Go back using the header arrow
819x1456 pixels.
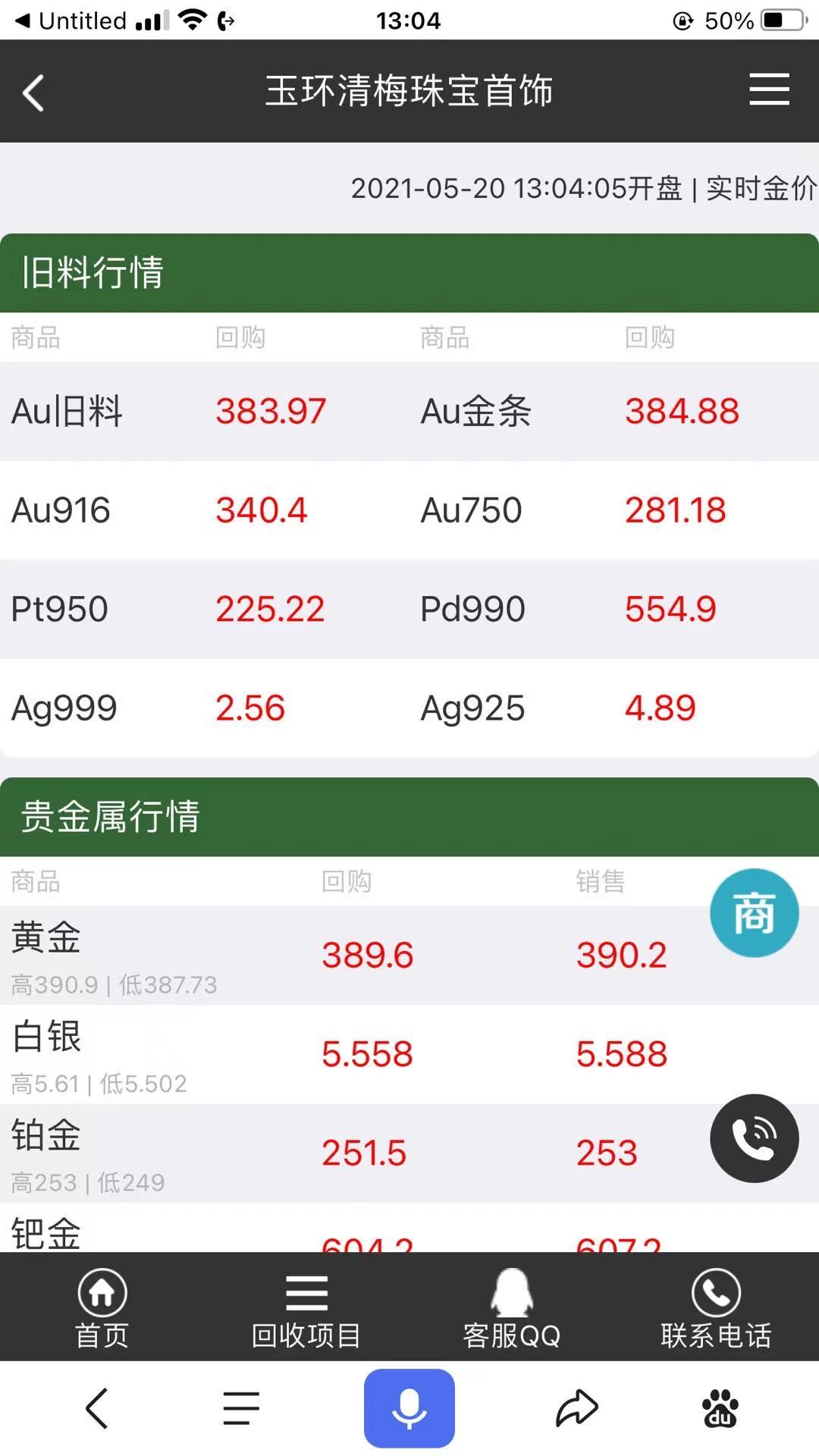click(33, 93)
